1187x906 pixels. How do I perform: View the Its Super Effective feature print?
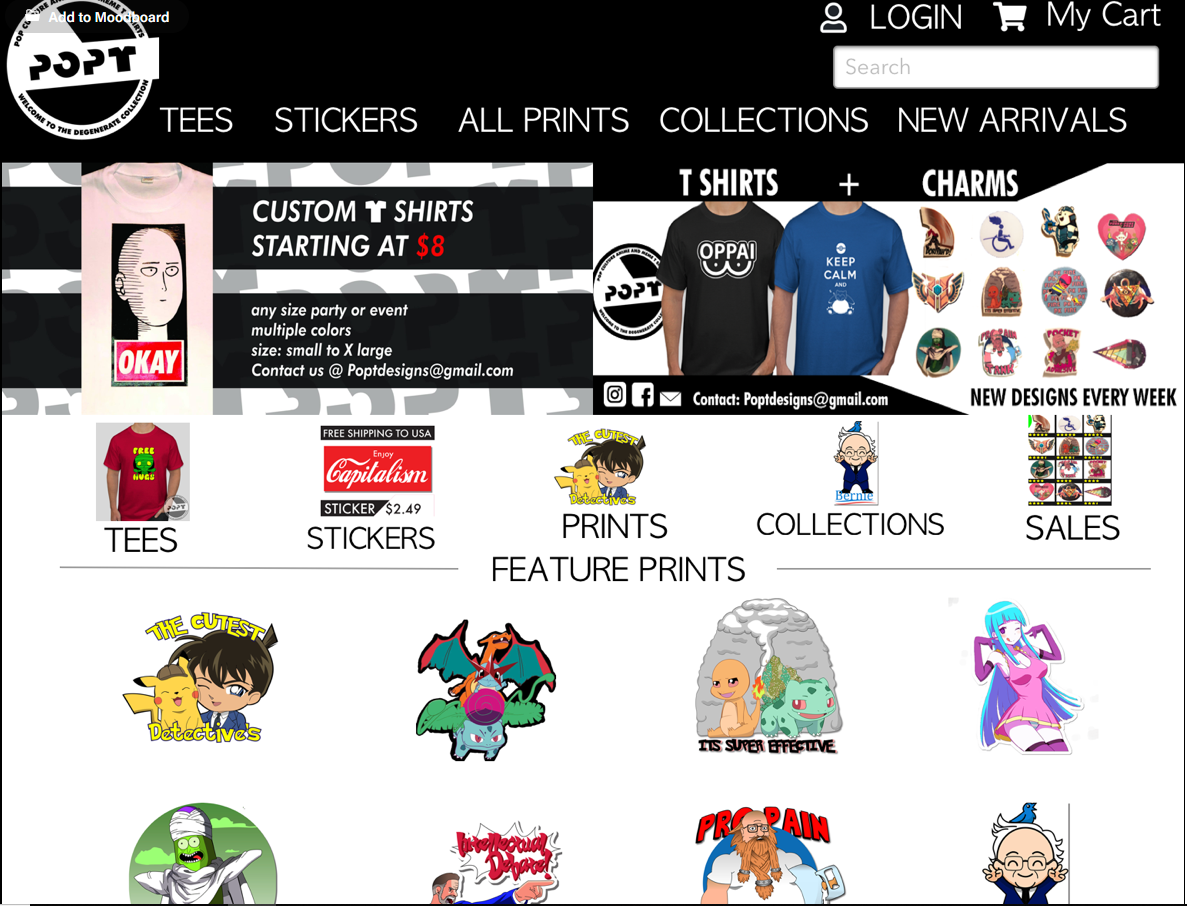pos(768,677)
